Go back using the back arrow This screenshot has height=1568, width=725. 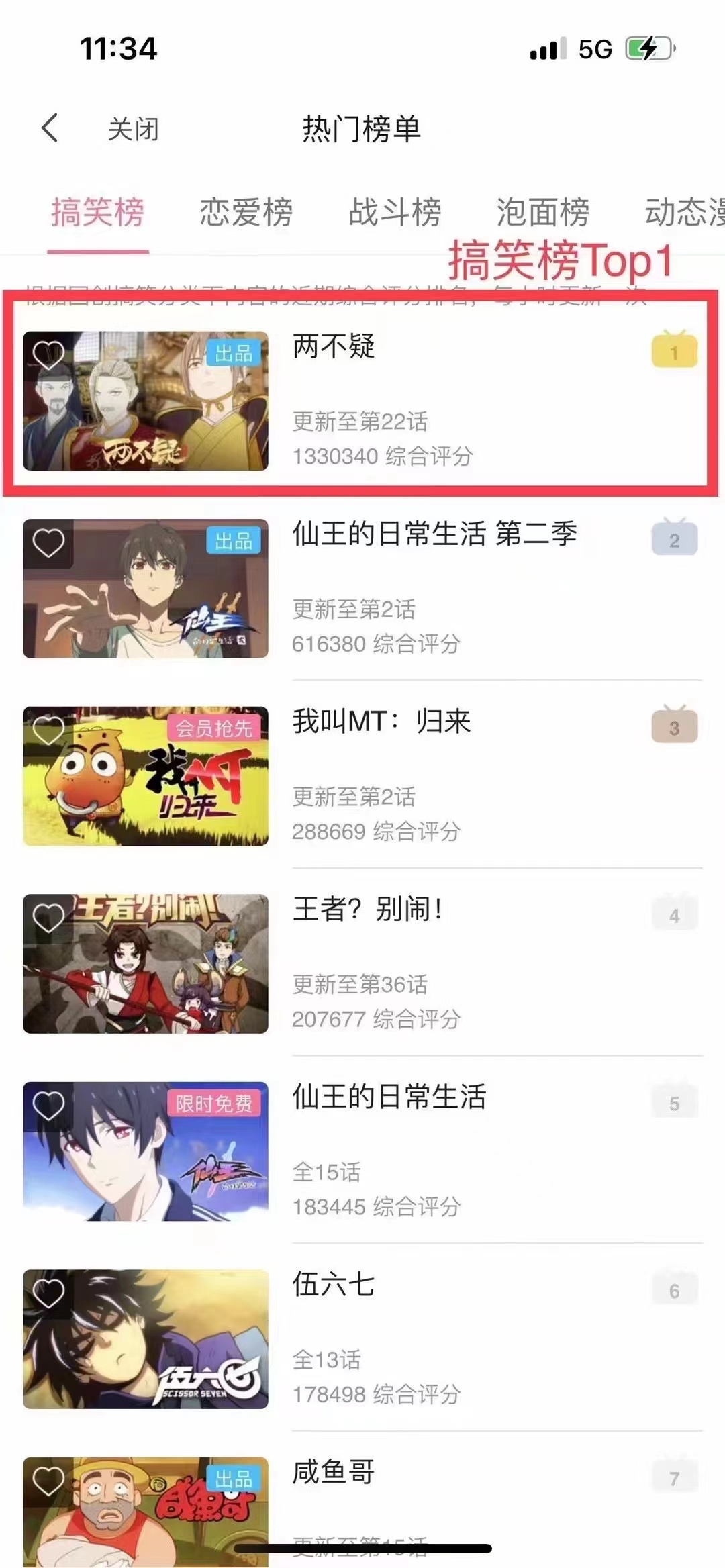coord(50,128)
